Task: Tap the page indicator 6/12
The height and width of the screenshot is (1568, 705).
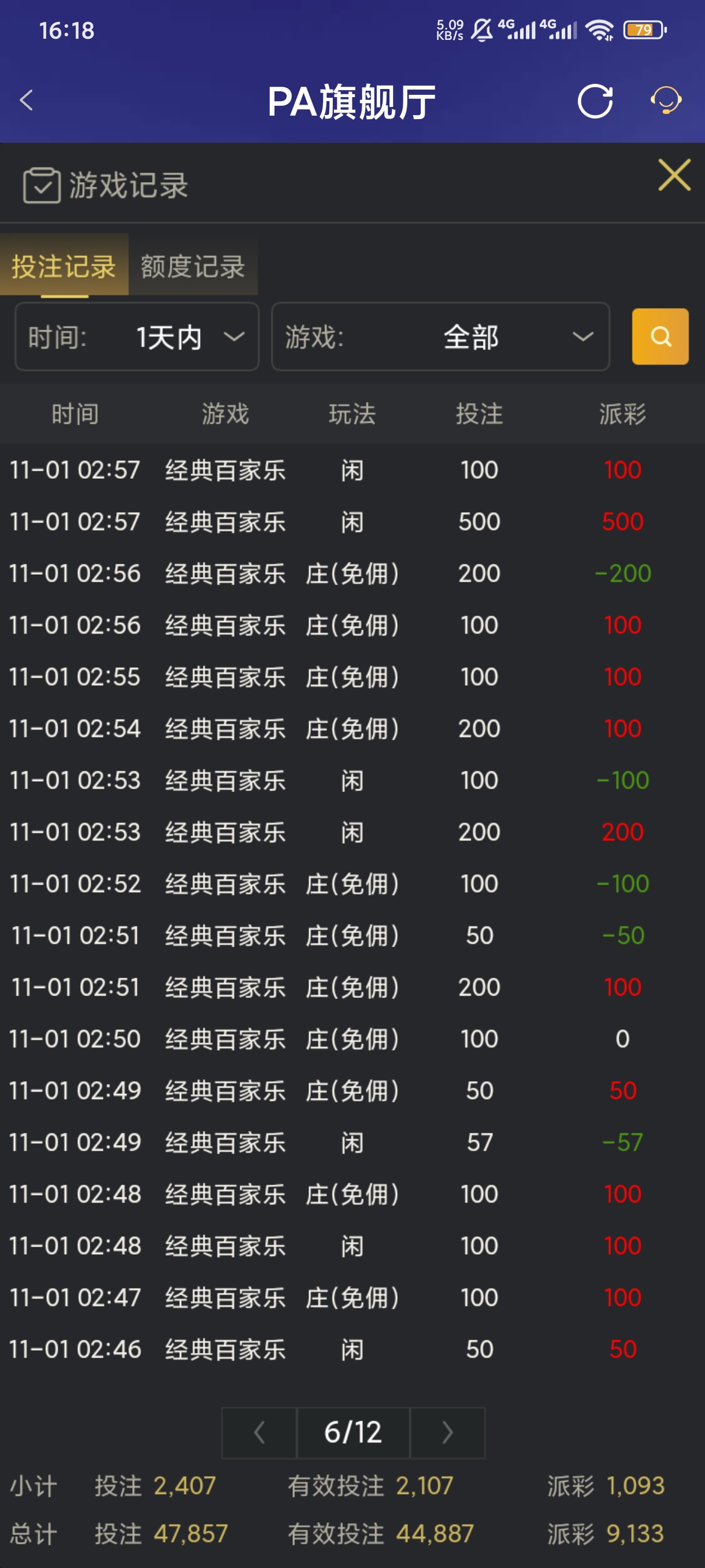Action: pos(353,1432)
